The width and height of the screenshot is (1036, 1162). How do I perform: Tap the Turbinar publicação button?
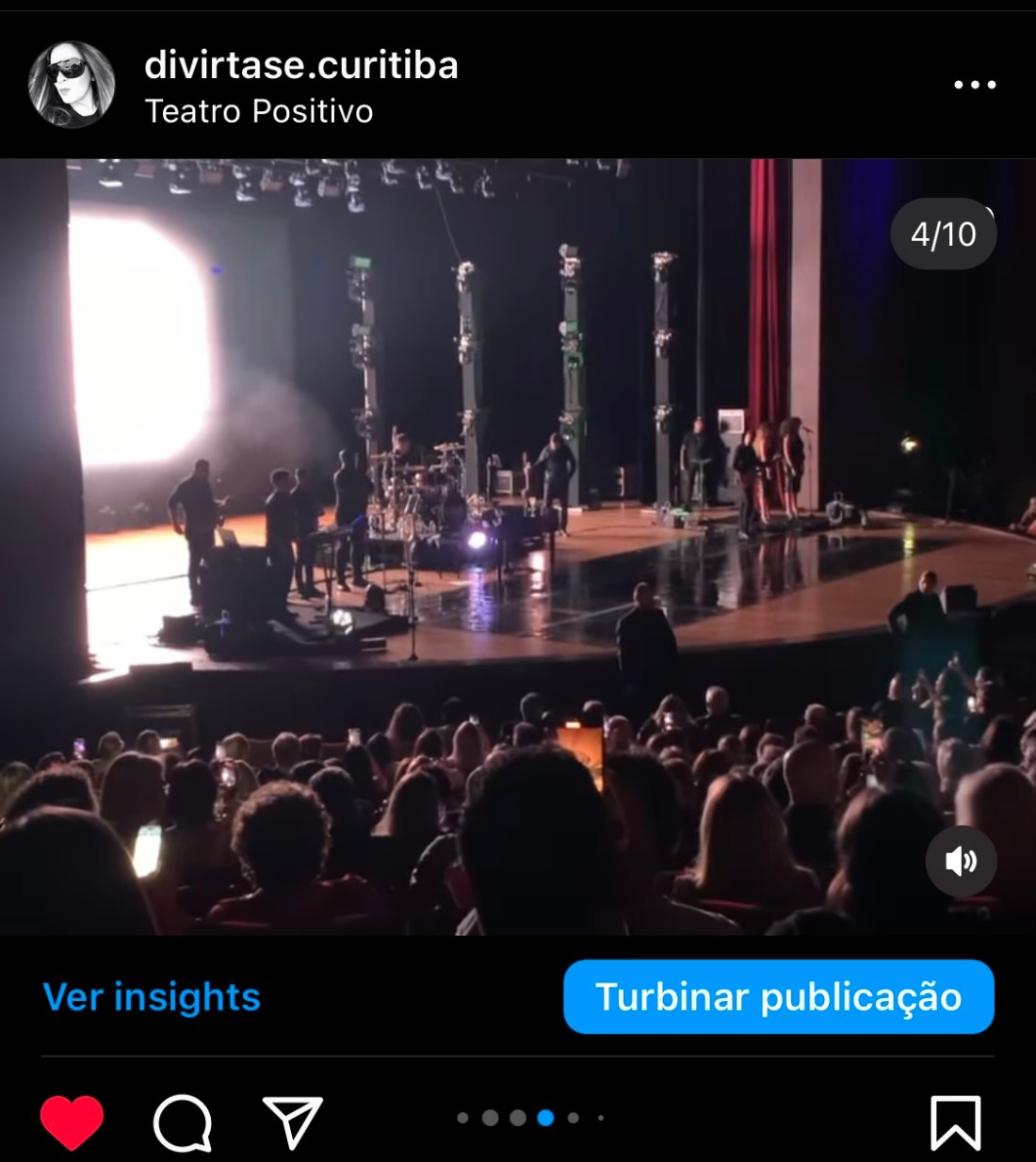coord(778,997)
